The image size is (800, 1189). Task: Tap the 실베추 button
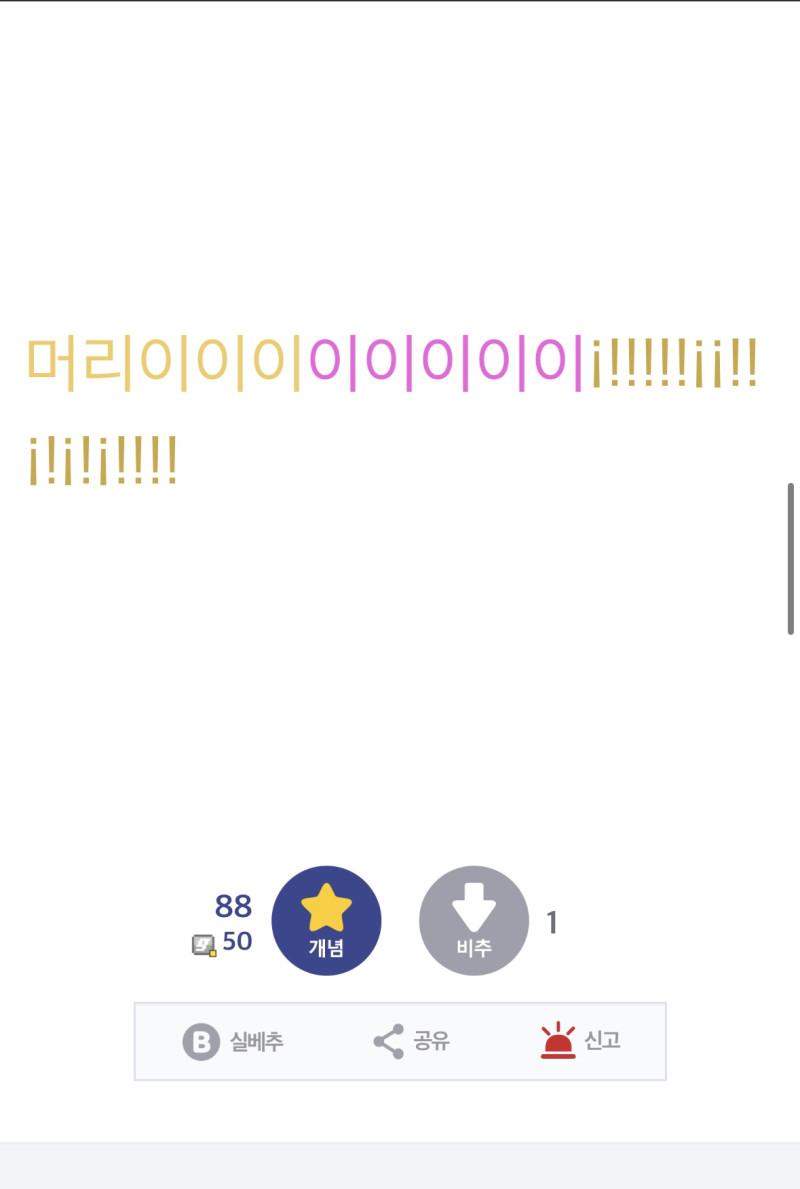click(x=233, y=1042)
